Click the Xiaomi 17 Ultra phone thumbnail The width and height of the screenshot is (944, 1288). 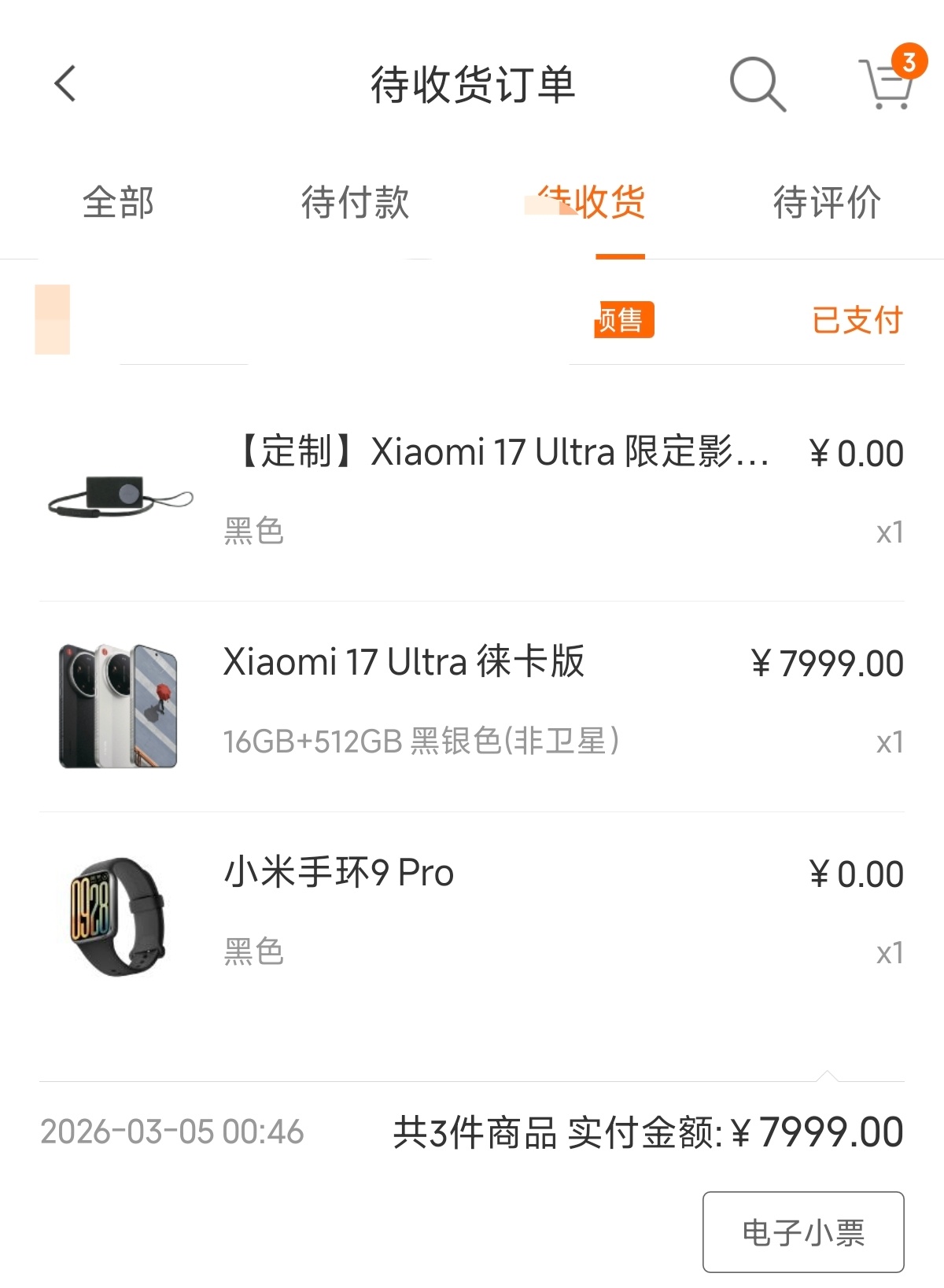pos(120,704)
